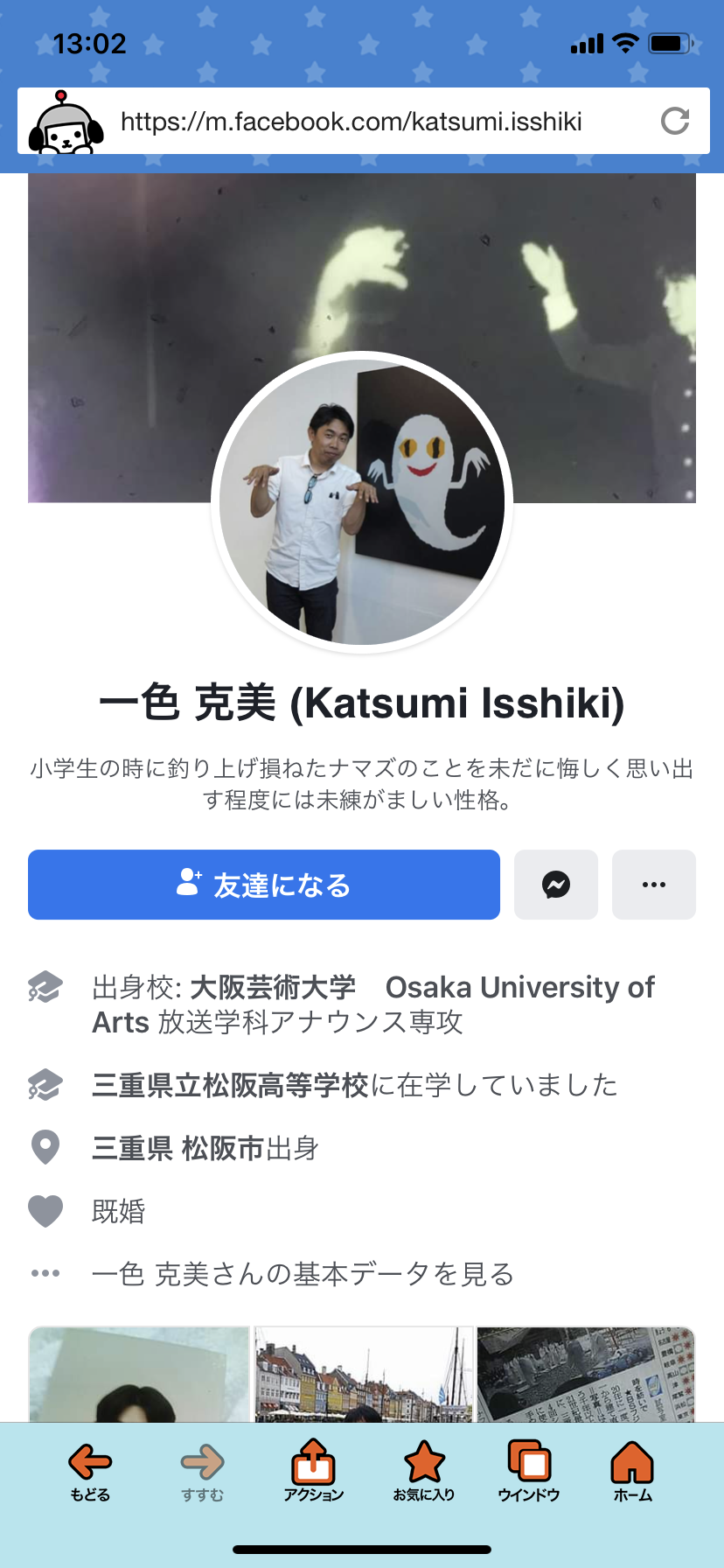Open the アクション menu
Image resolution: width=724 pixels, height=1568 pixels.
[x=313, y=1472]
